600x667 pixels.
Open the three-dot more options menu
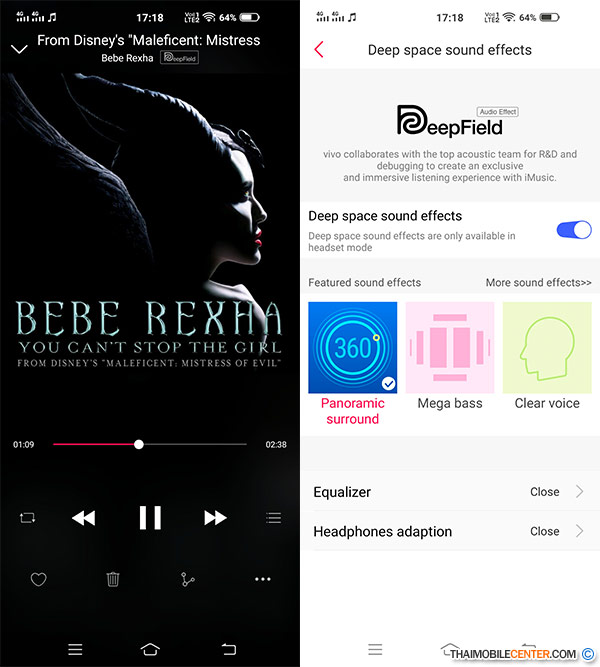tap(262, 579)
